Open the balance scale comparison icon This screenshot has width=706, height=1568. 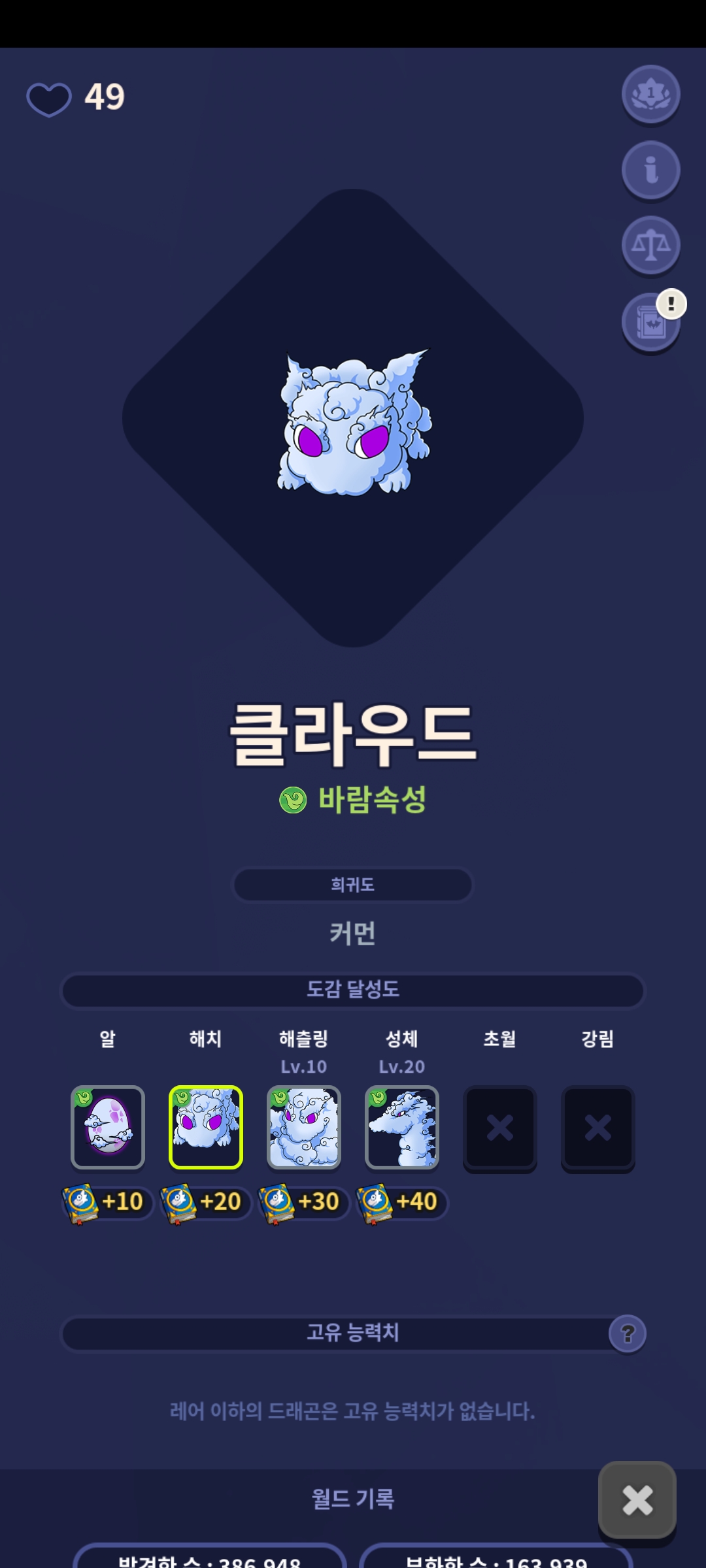(650, 245)
